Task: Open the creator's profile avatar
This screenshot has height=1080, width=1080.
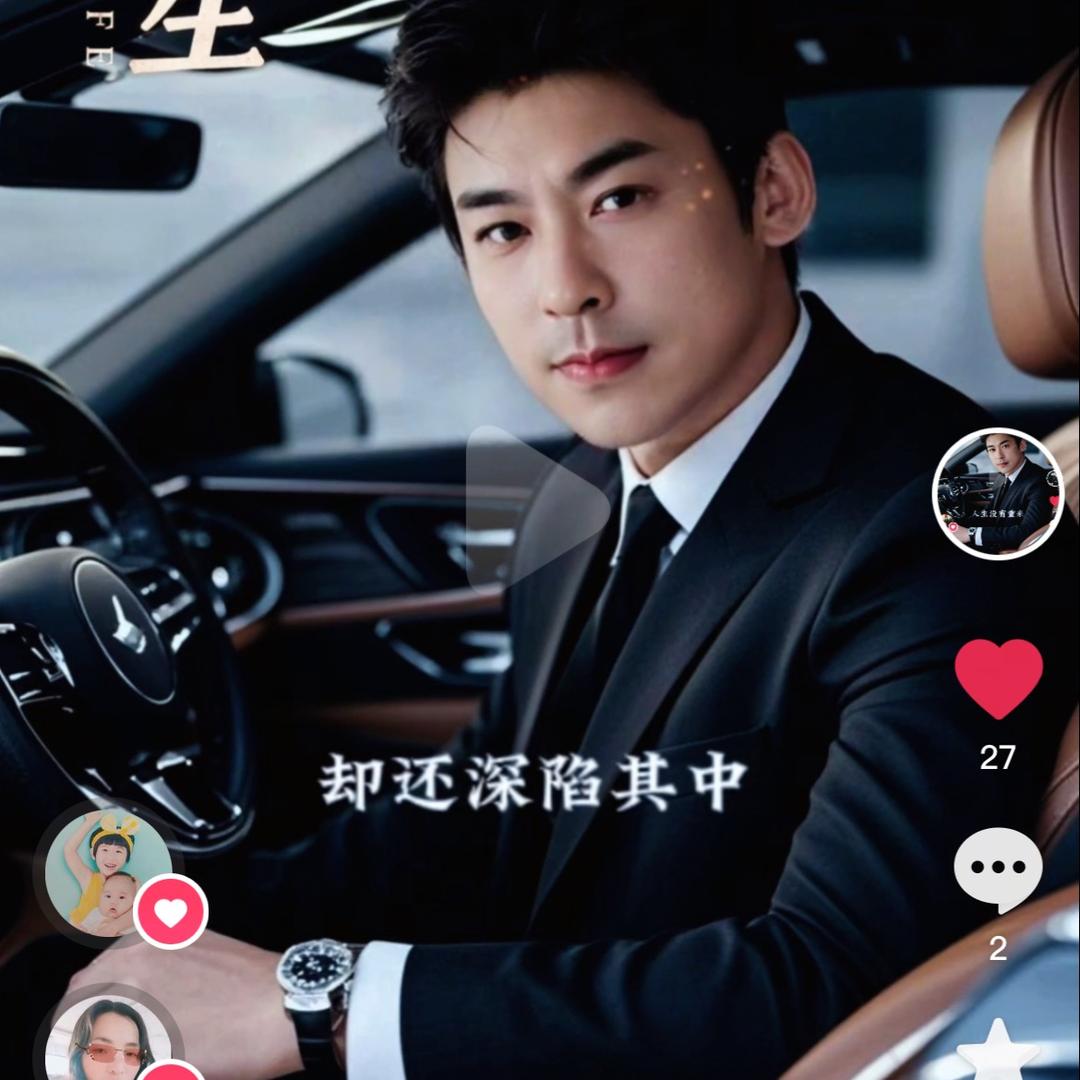Action: pos(997,493)
